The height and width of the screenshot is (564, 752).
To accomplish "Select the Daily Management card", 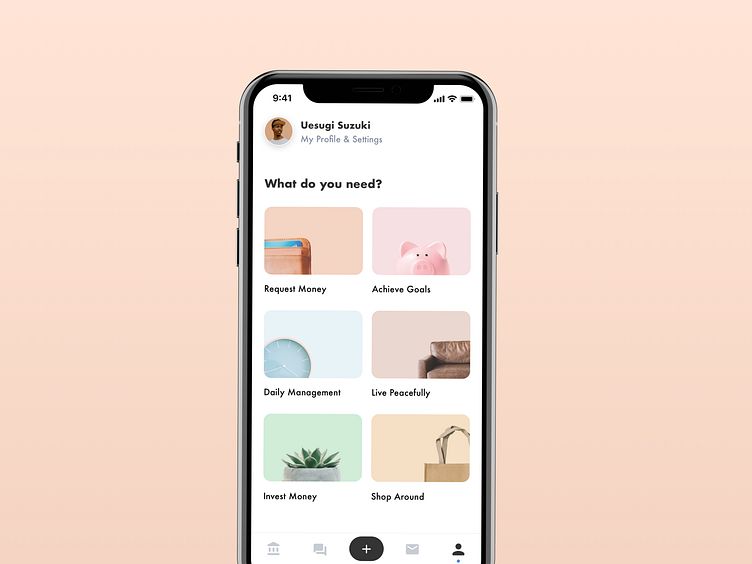I will (x=313, y=344).
